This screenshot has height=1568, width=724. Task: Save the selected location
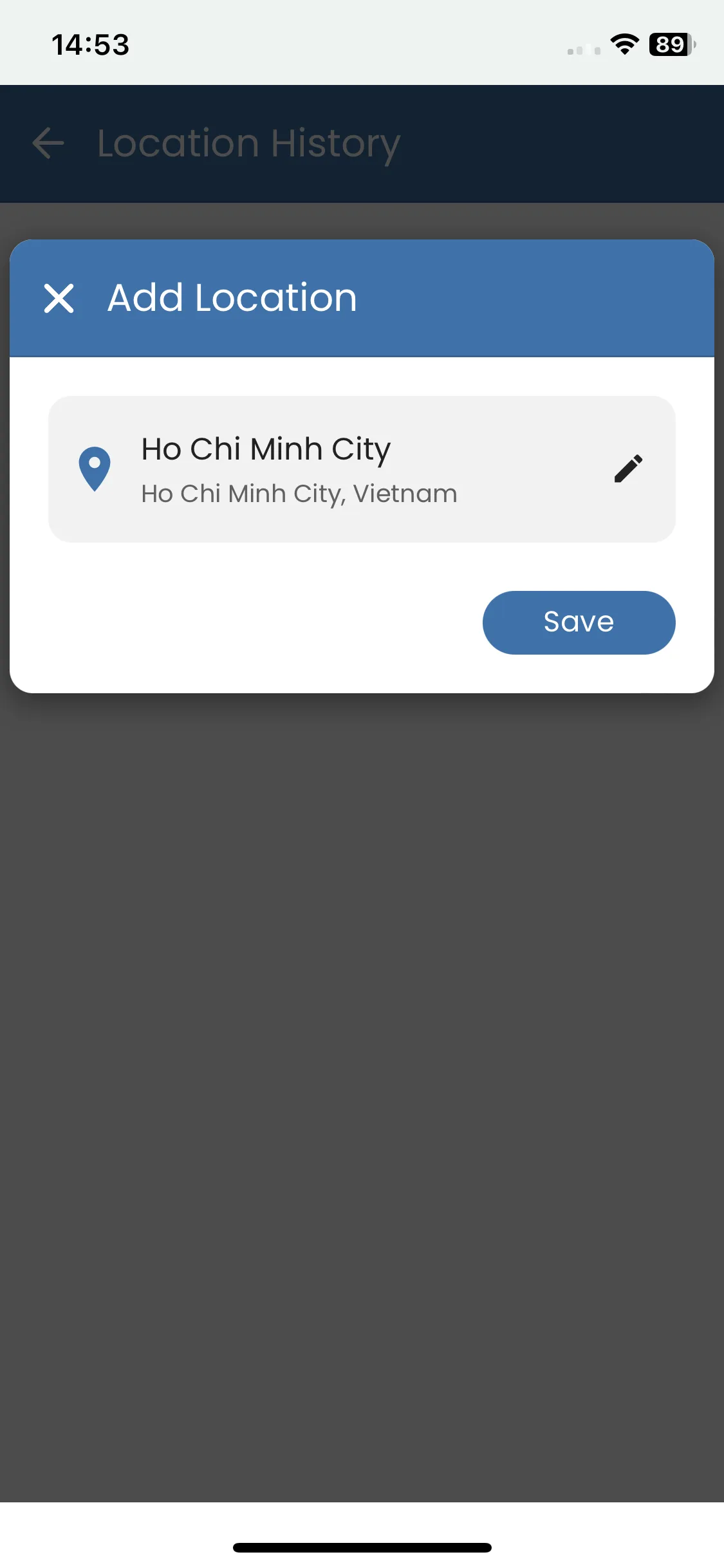click(579, 622)
